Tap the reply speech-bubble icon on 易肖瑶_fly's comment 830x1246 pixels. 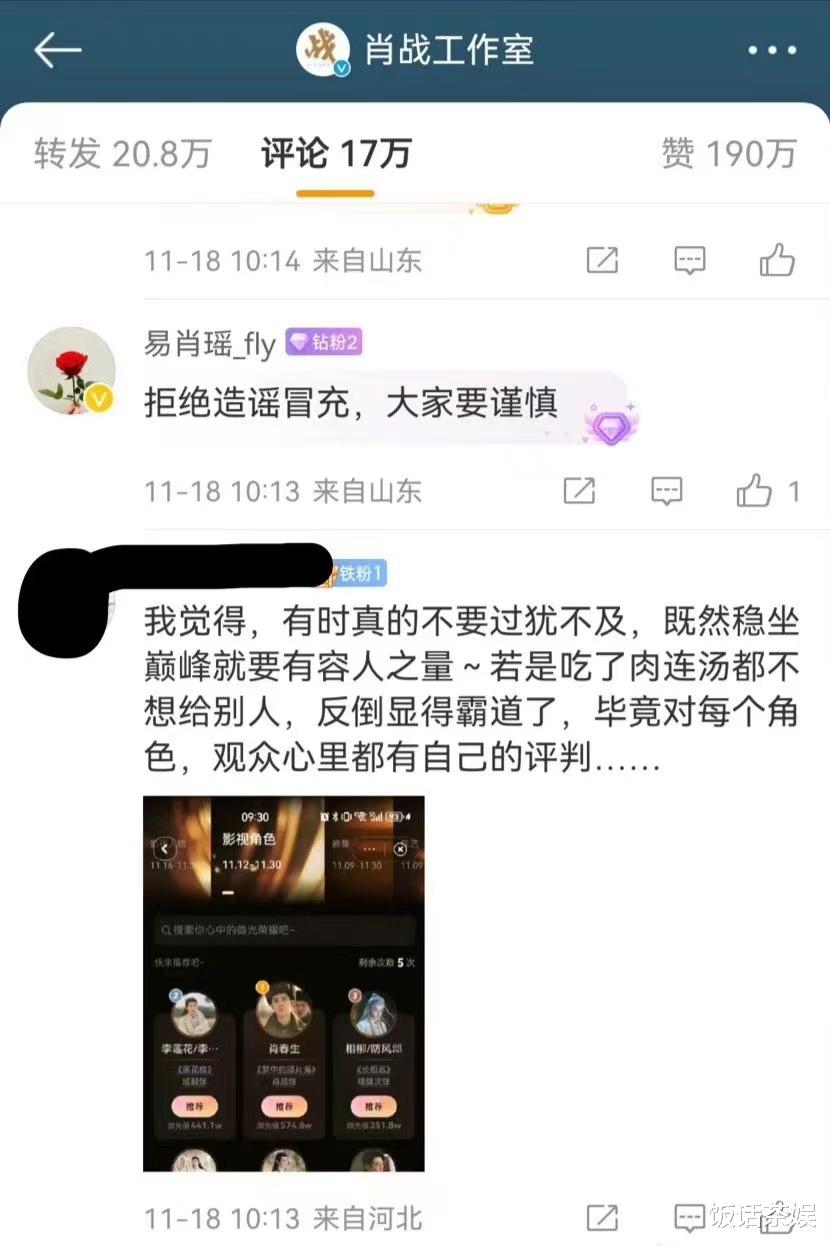pos(666,491)
